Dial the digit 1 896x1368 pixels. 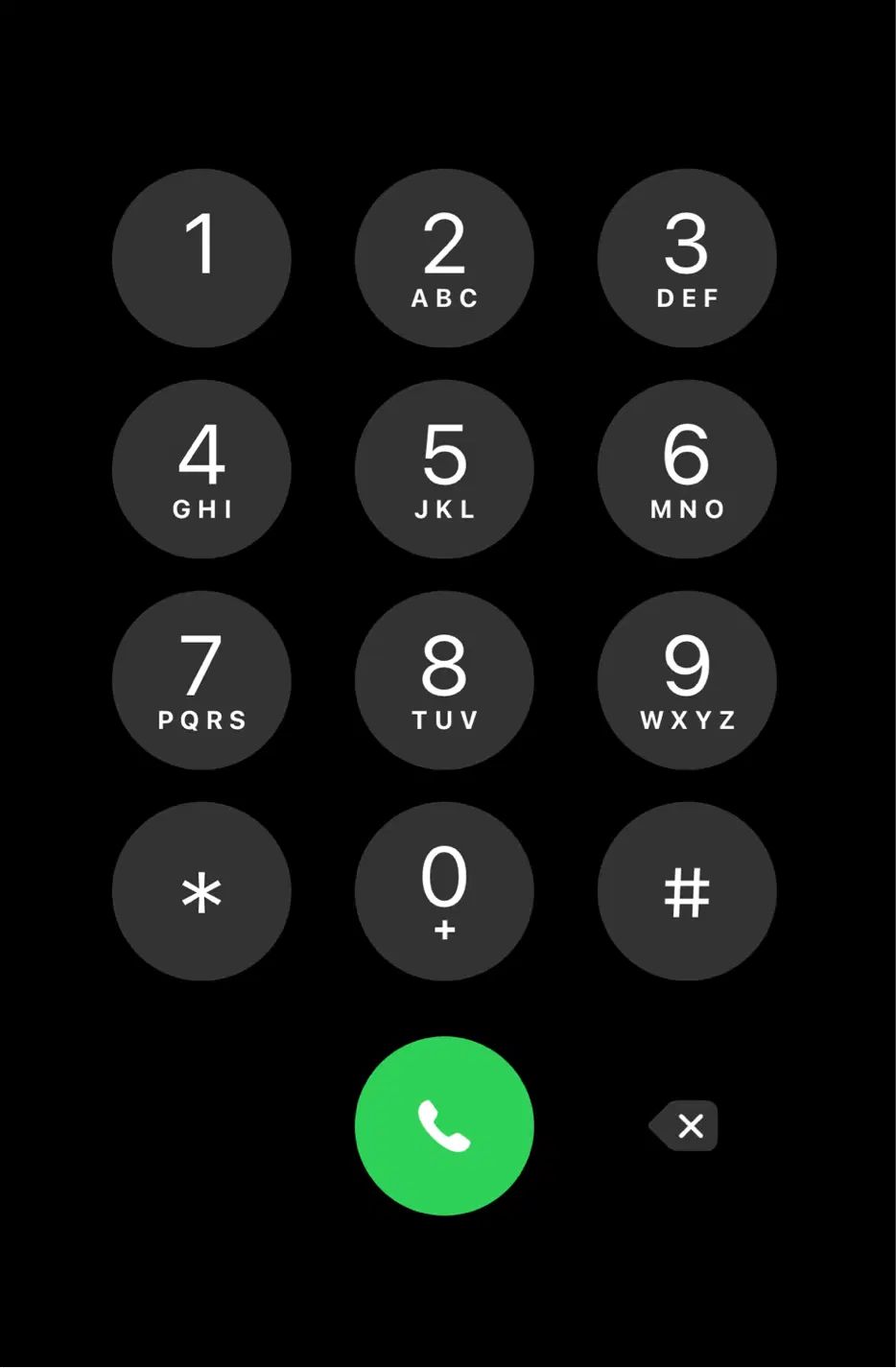point(201,258)
